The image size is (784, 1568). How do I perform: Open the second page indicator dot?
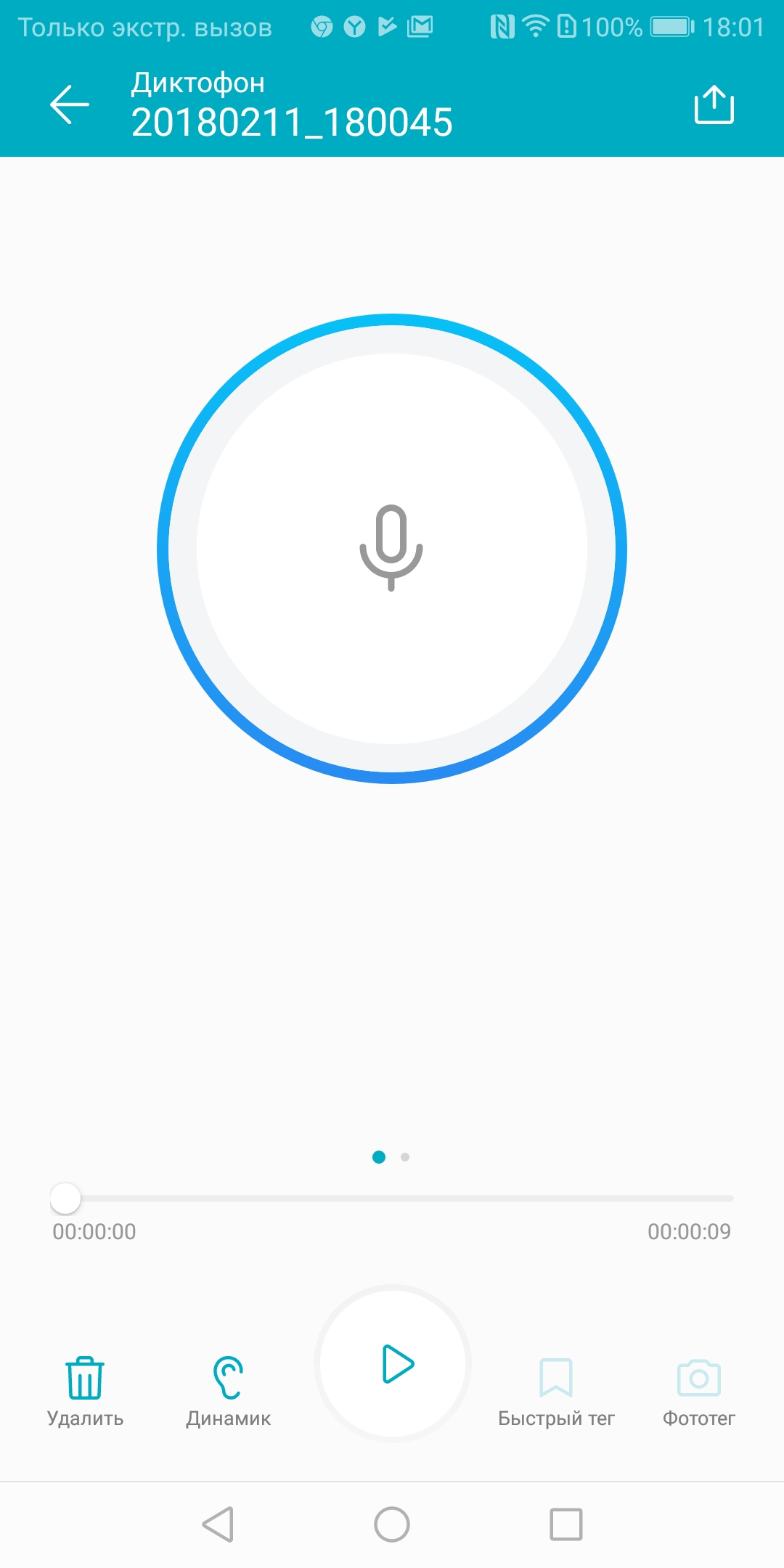point(405,1157)
